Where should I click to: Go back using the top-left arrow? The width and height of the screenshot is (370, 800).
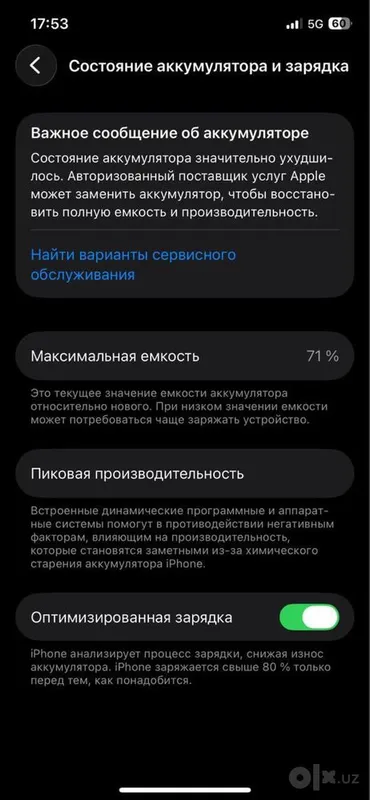(x=36, y=65)
